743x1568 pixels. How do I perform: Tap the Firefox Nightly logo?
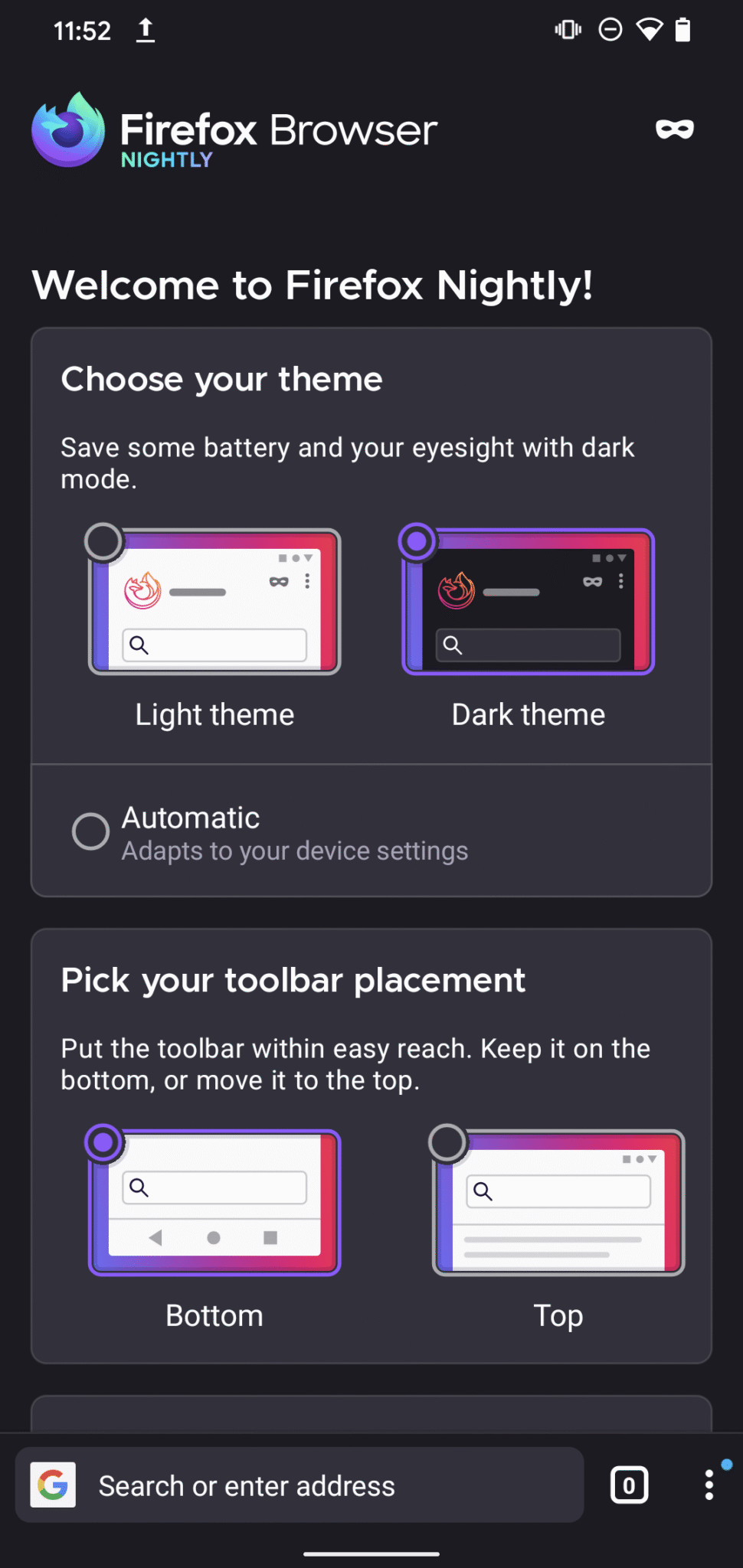67,129
